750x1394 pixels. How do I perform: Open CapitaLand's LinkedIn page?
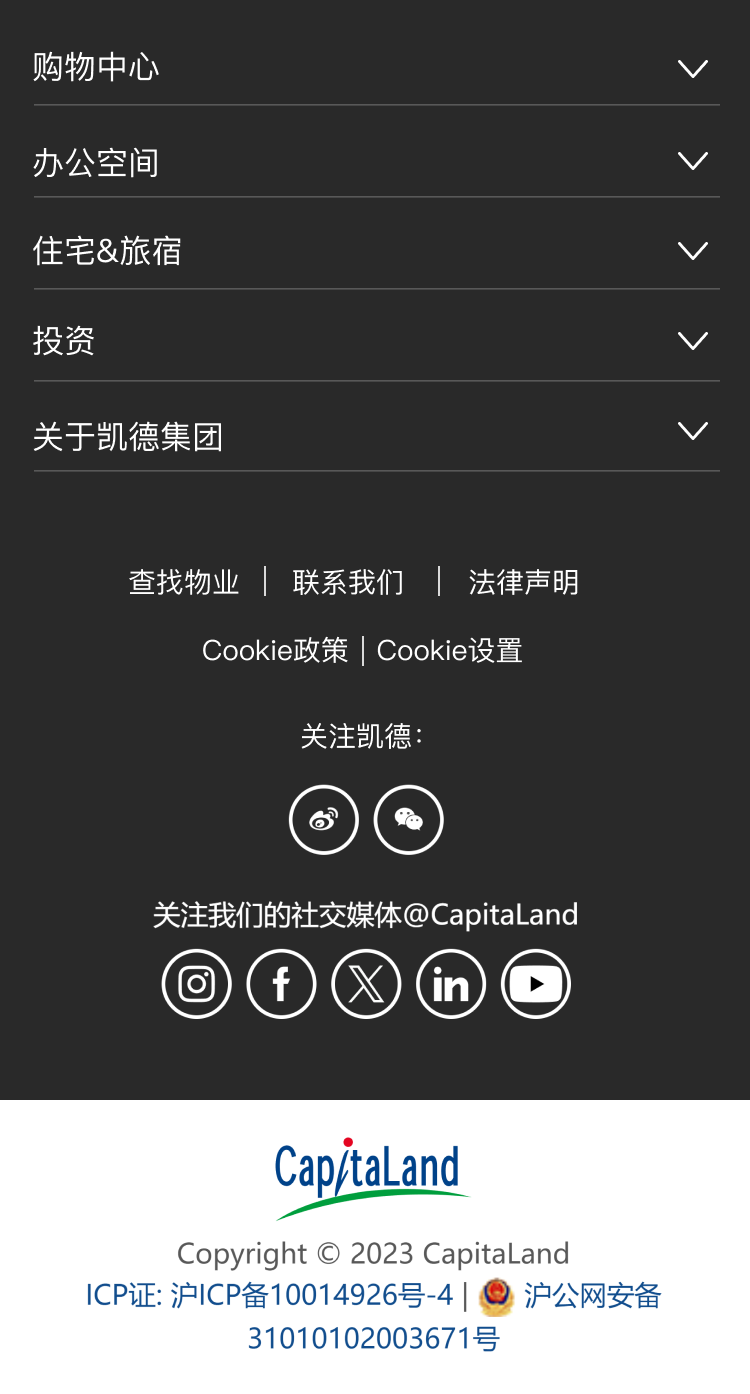point(451,984)
